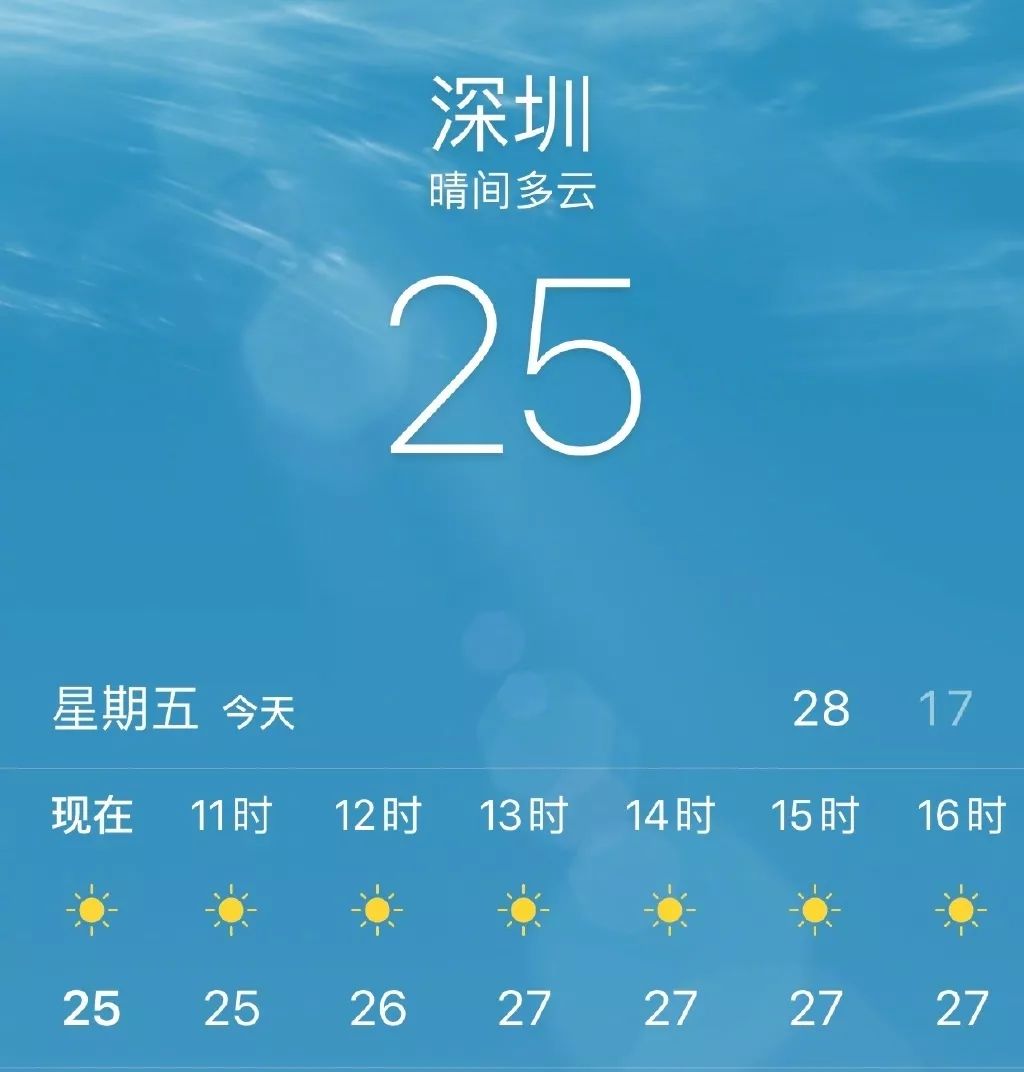1024x1072 pixels.
Task: Tap the 晴间多云 weather condition icon area
Action: (511, 192)
